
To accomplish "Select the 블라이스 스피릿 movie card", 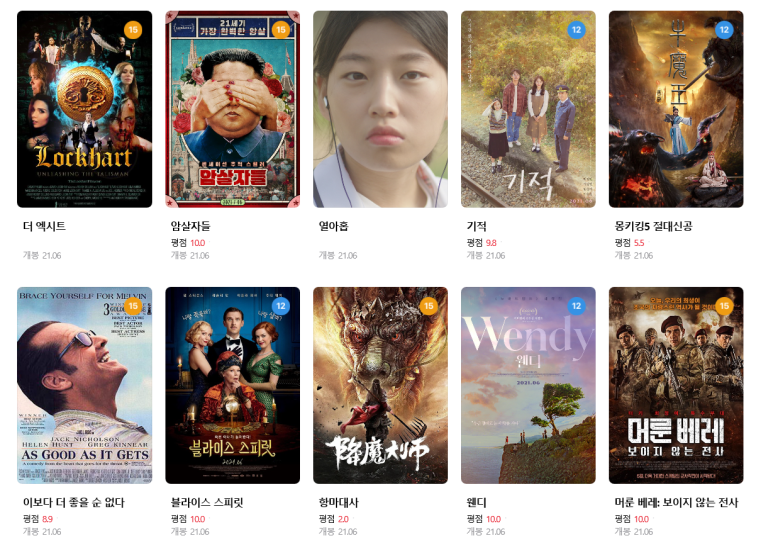I will (x=232, y=385).
